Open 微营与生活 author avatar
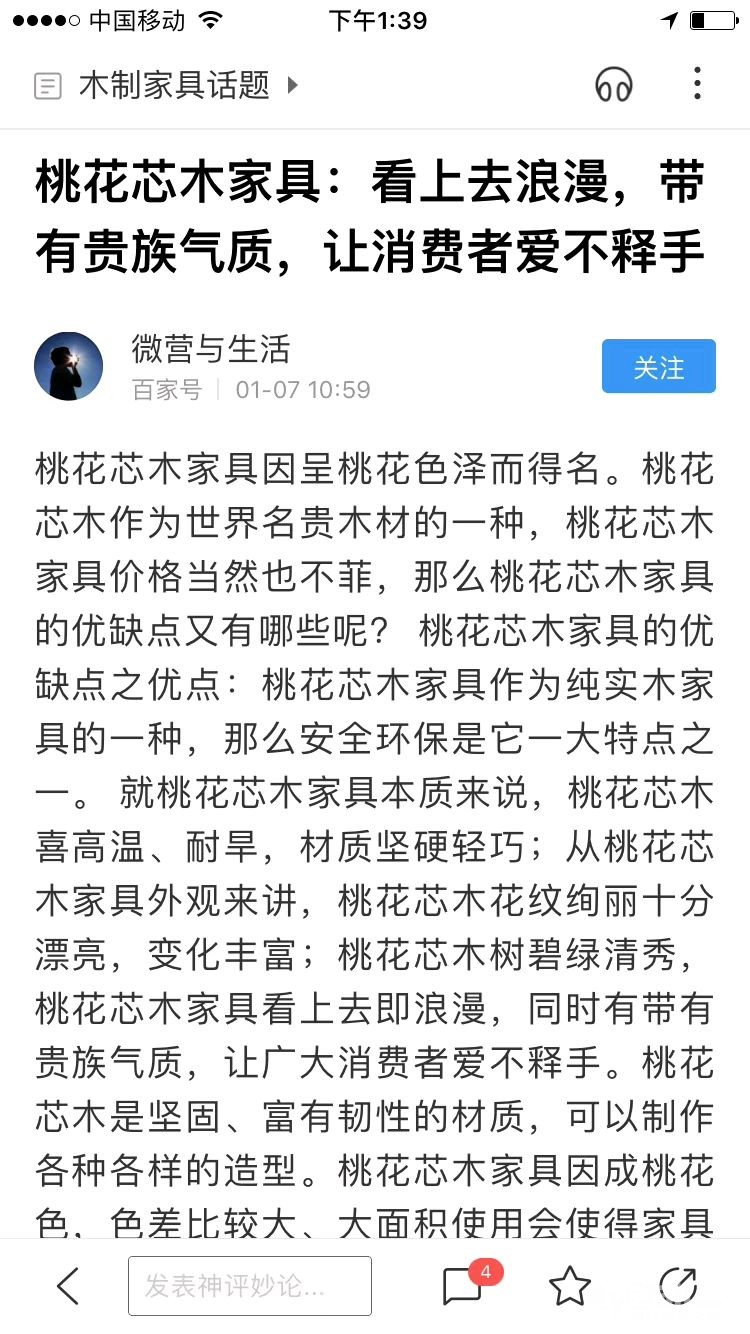 click(x=69, y=366)
